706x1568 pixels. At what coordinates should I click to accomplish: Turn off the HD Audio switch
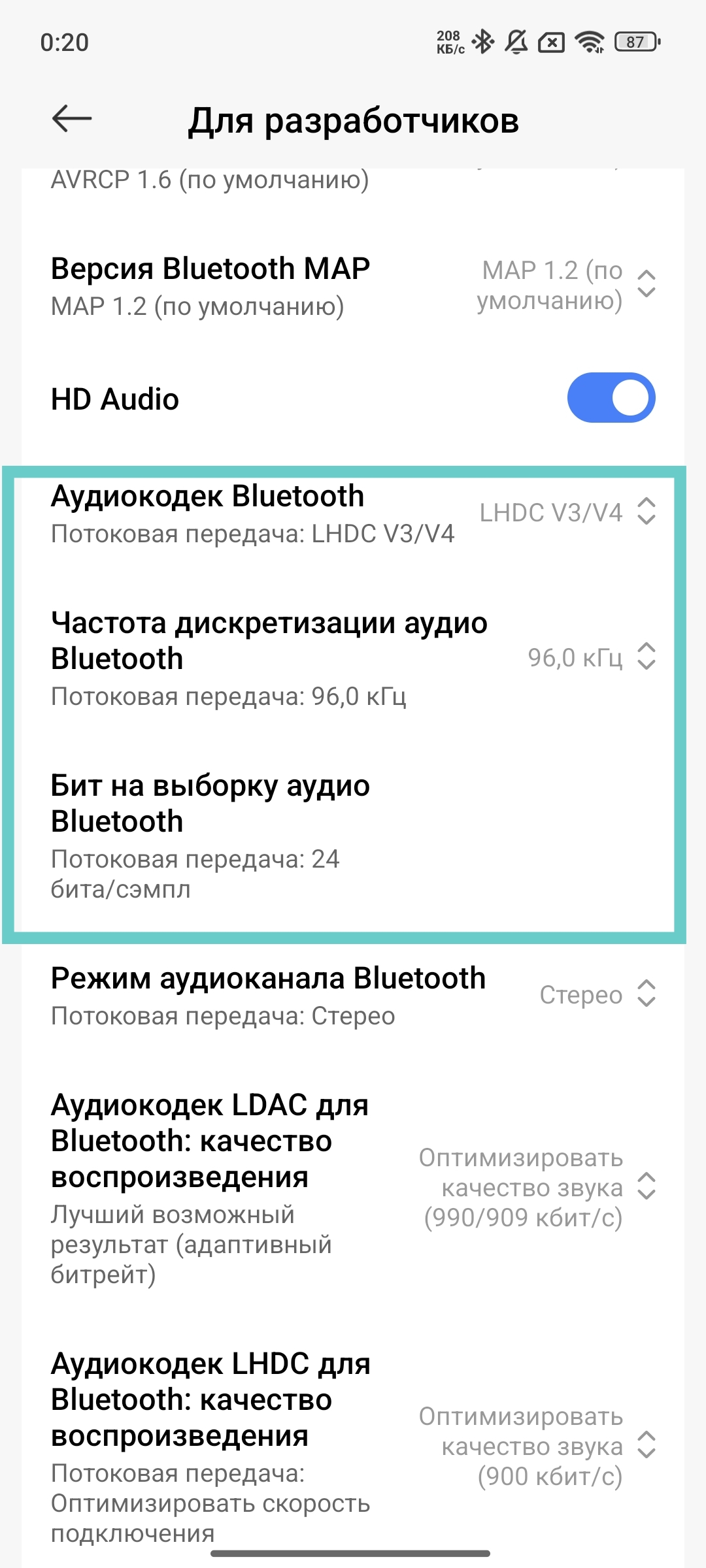[x=611, y=398]
